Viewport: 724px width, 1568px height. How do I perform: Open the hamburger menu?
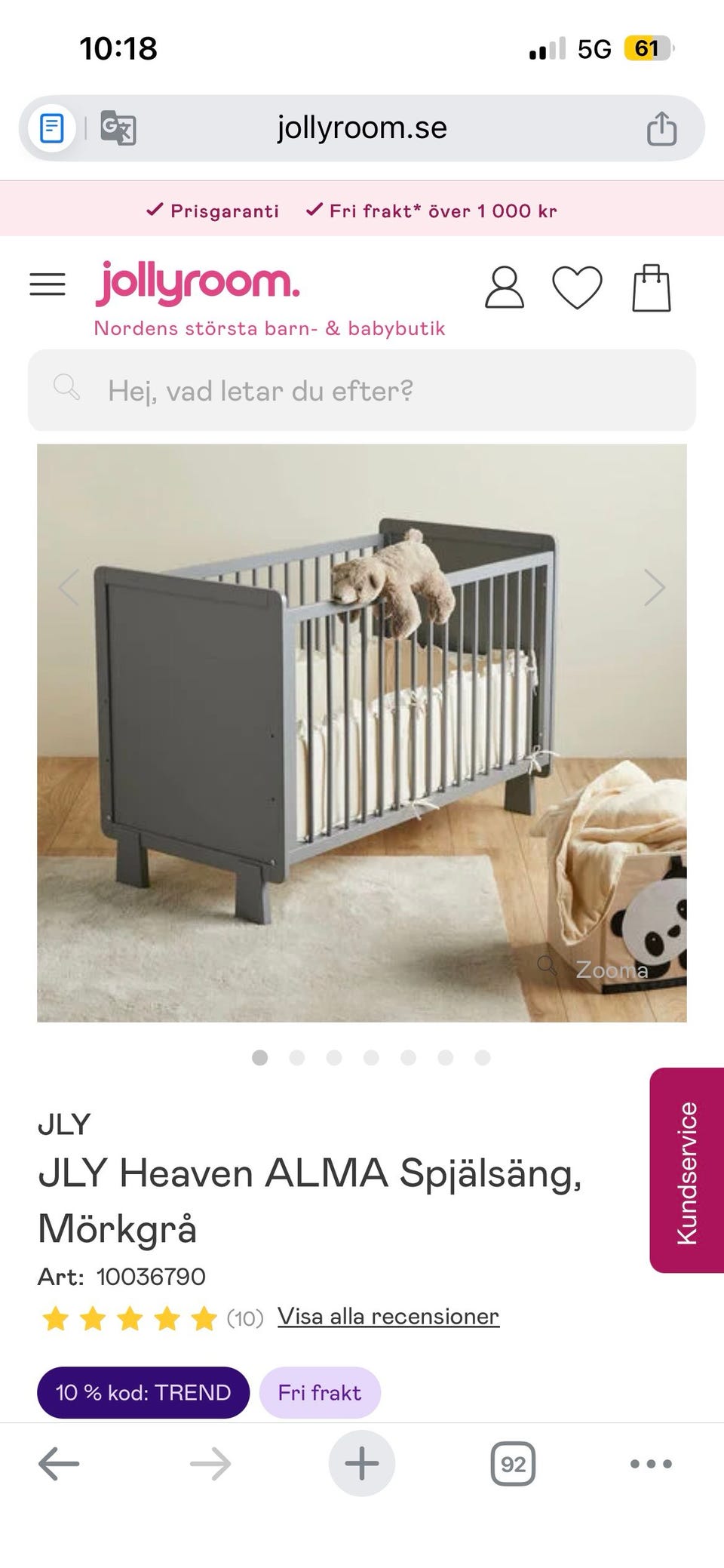click(x=48, y=284)
